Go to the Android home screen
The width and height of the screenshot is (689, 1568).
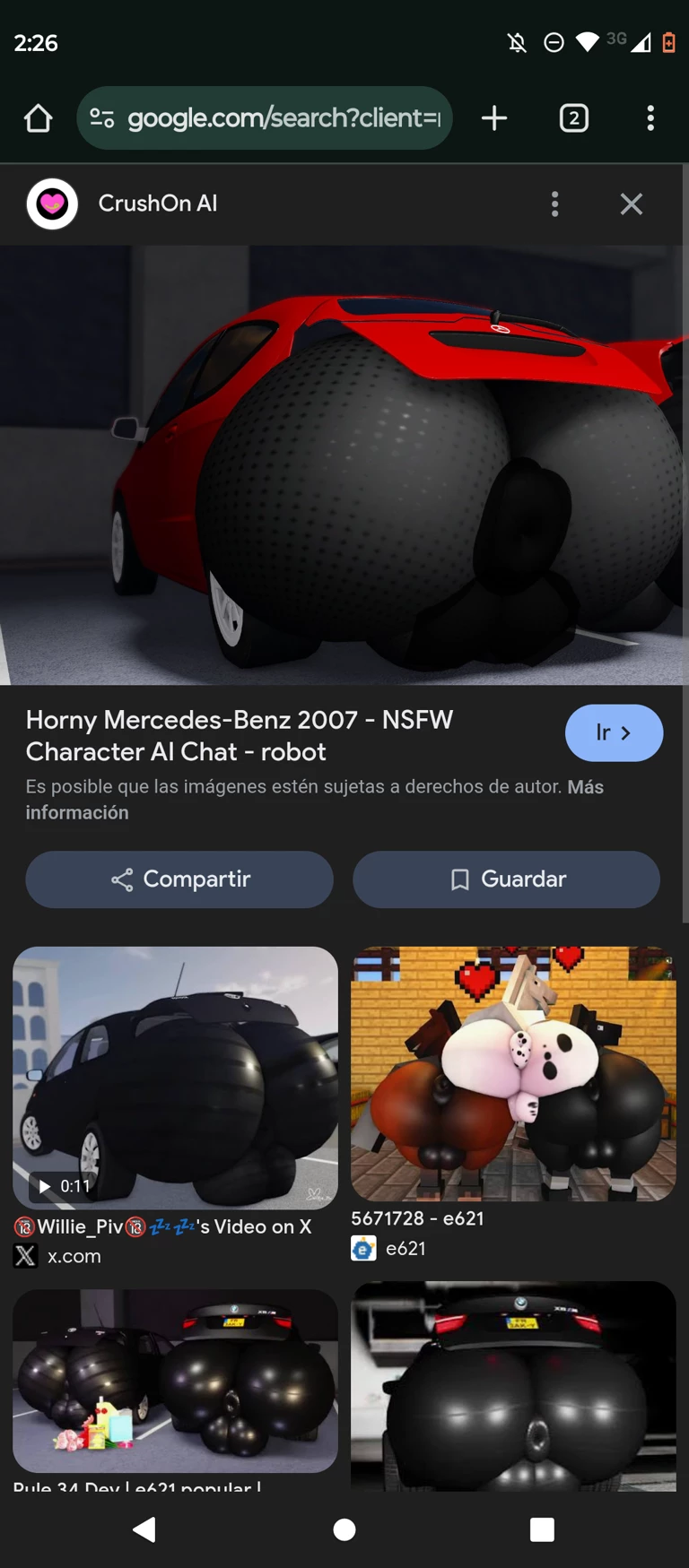pos(344,1529)
